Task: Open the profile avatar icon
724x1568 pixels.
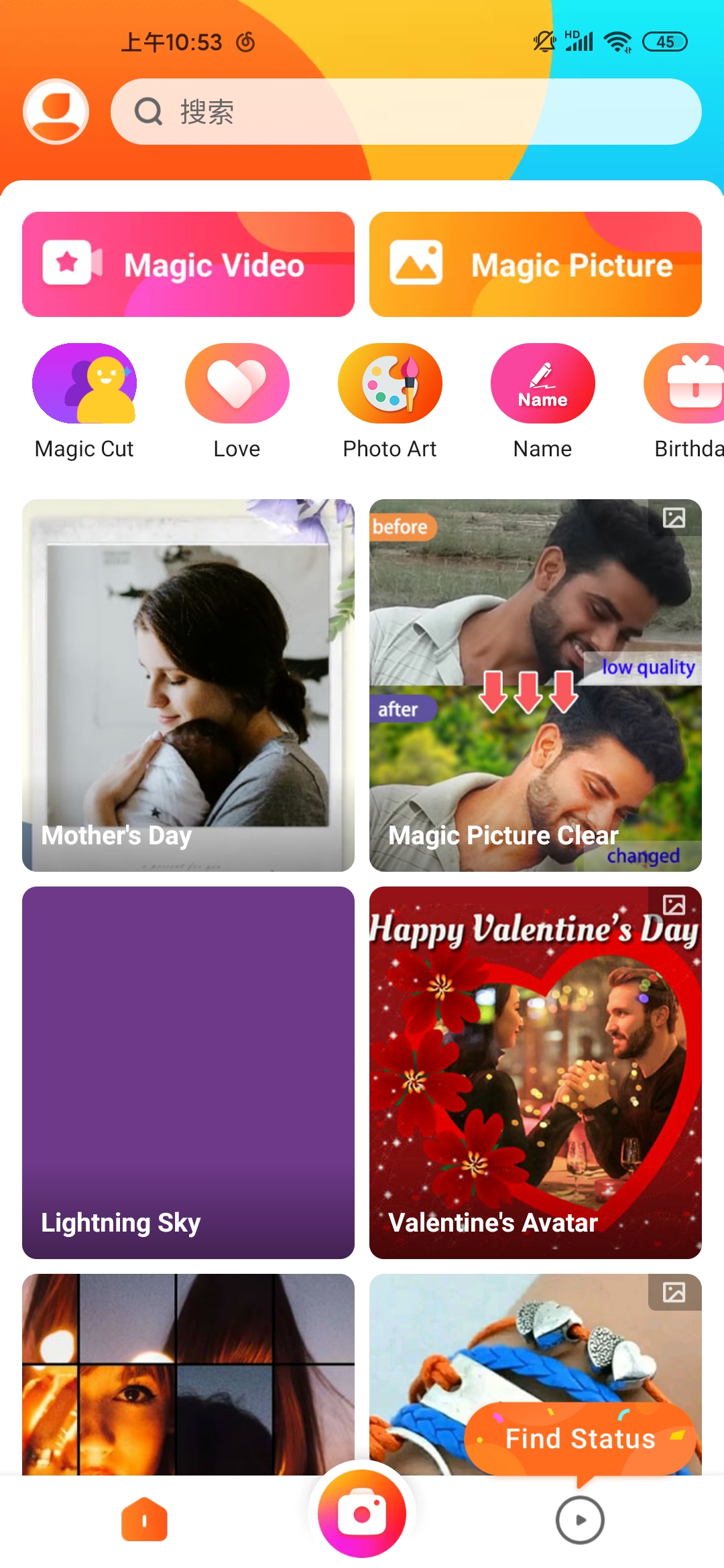Action: click(x=56, y=111)
